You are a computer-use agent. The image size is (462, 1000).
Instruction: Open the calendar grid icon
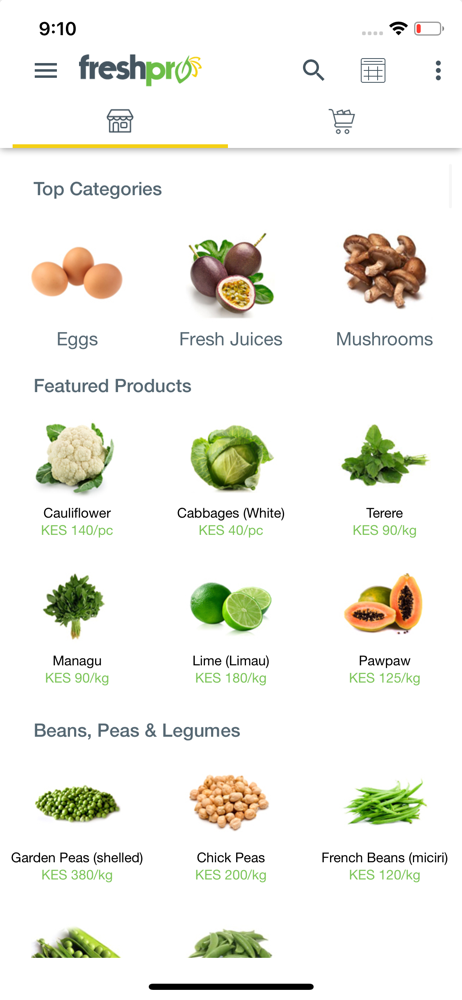coord(373,70)
